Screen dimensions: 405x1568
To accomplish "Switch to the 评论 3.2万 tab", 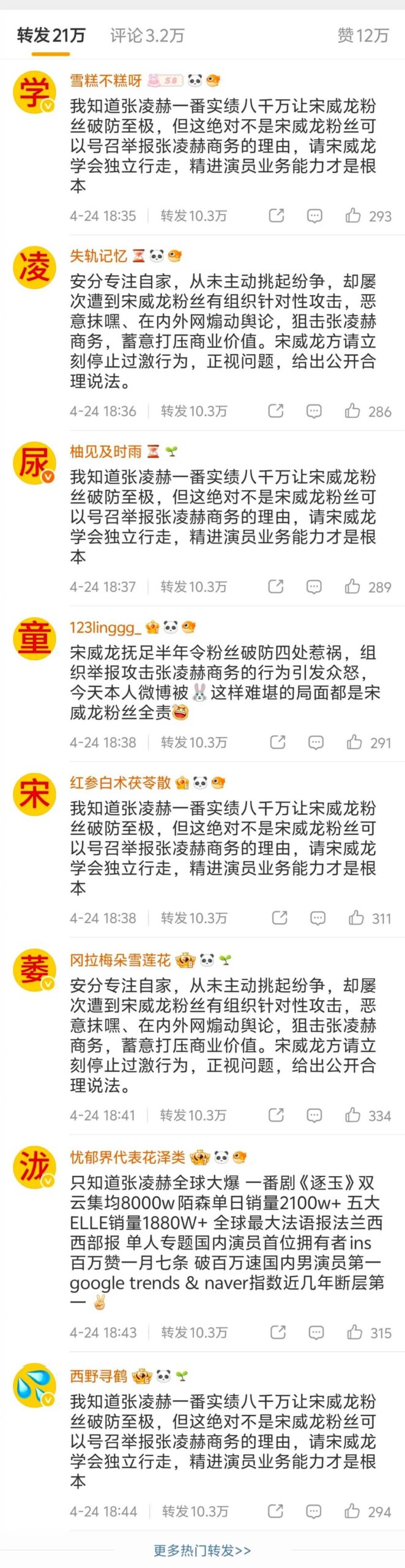I will coord(147,36).
